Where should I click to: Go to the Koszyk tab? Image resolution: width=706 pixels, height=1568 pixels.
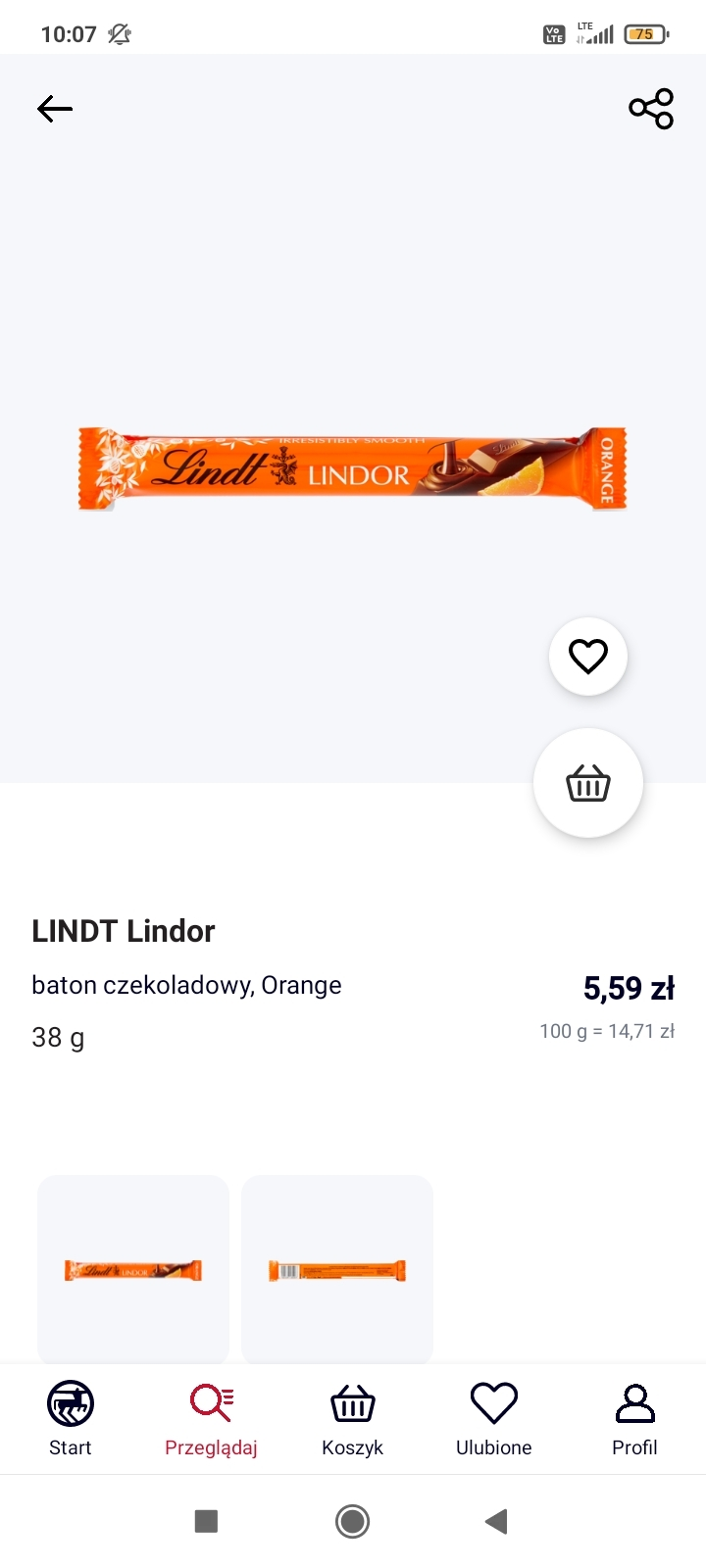[x=353, y=1418]
